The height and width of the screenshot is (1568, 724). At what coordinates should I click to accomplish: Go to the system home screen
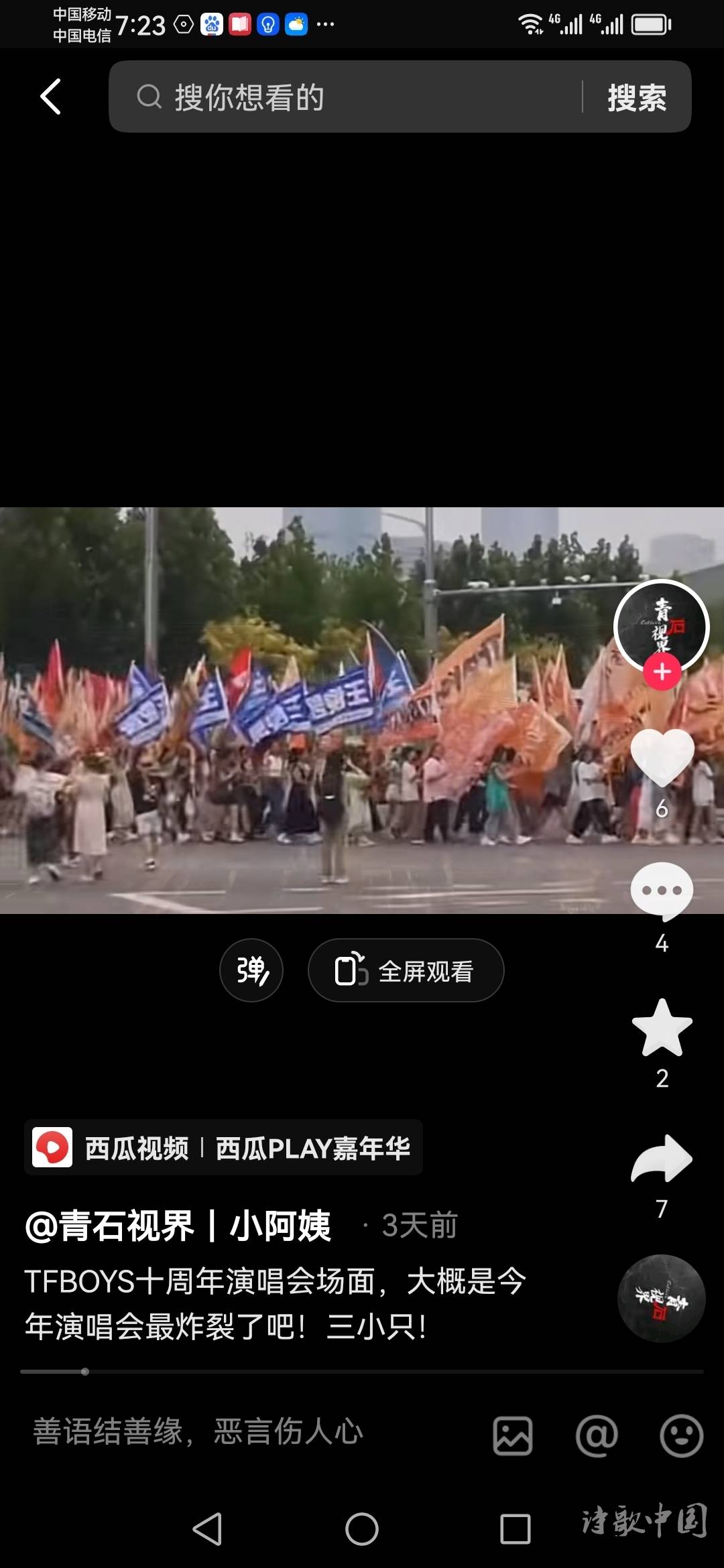(362, 1529)
